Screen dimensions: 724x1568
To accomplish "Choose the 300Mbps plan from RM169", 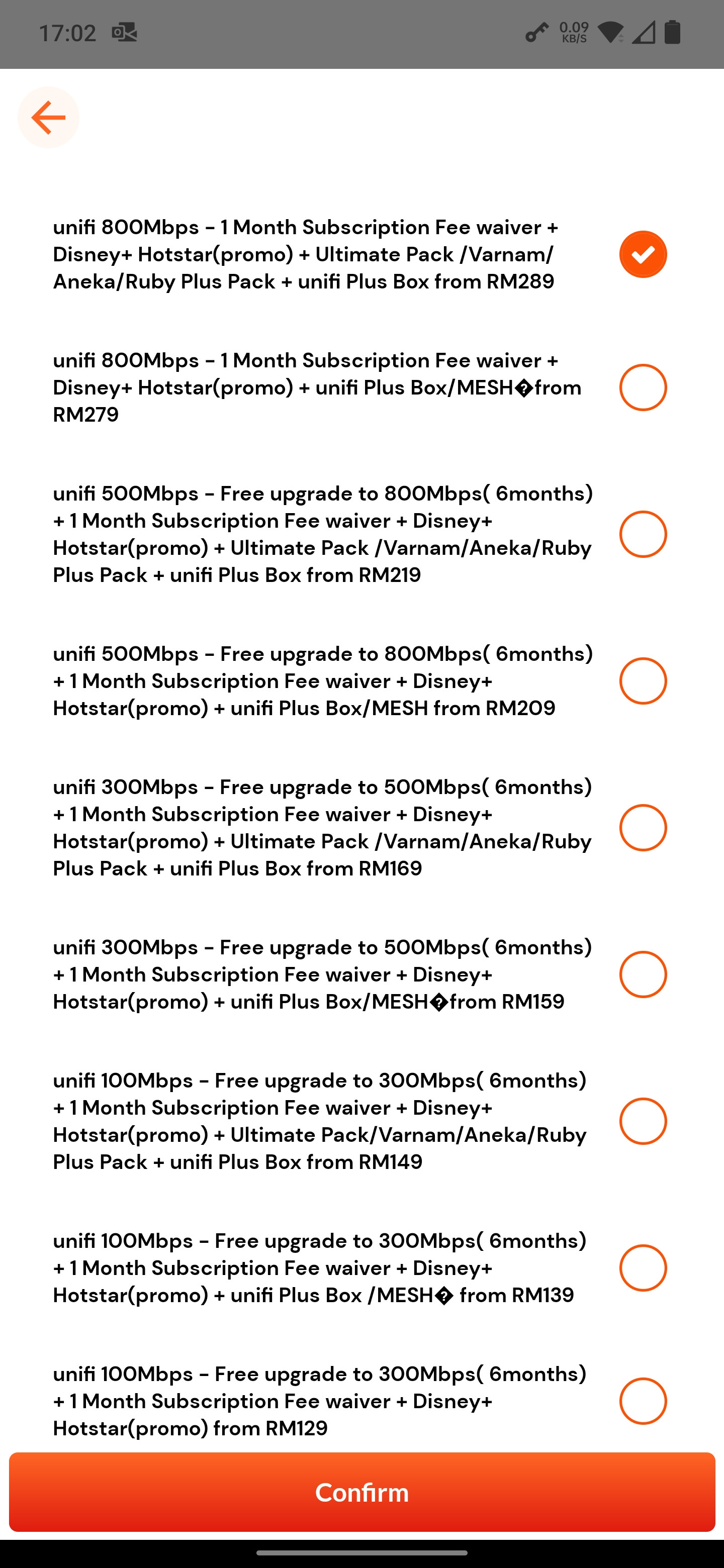I will (643, 828).
